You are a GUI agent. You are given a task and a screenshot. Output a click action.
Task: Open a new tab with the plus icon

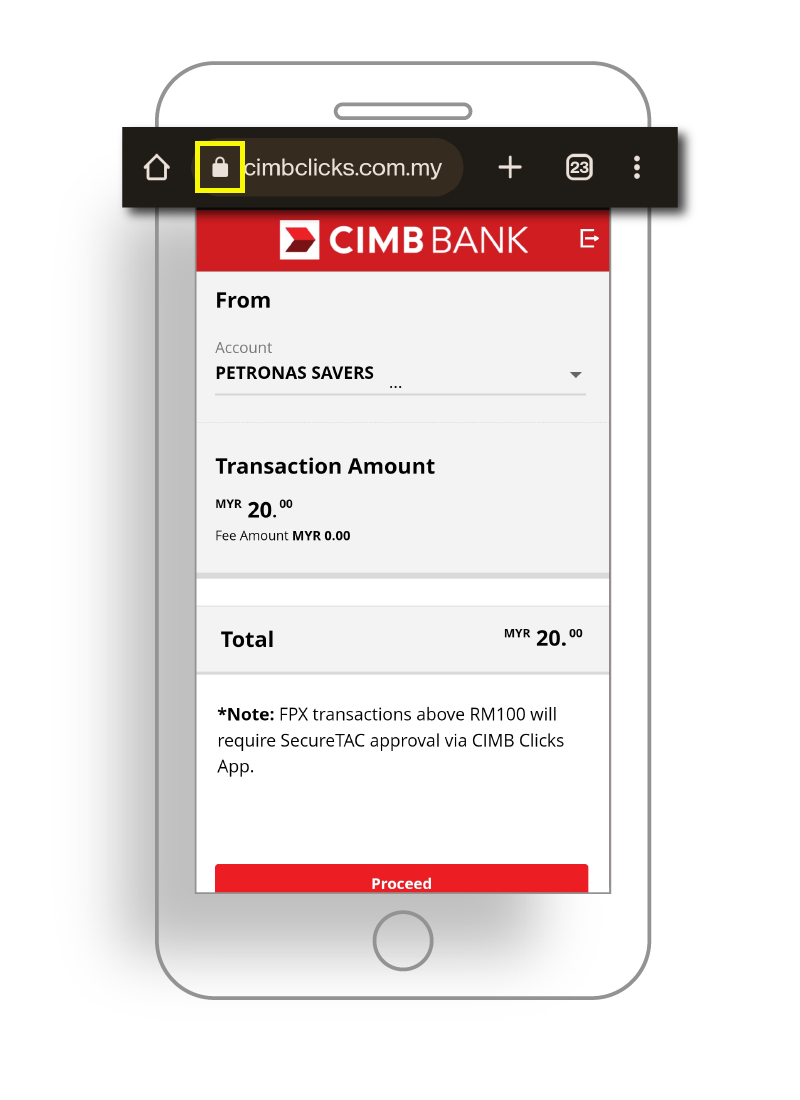[510, 167]
